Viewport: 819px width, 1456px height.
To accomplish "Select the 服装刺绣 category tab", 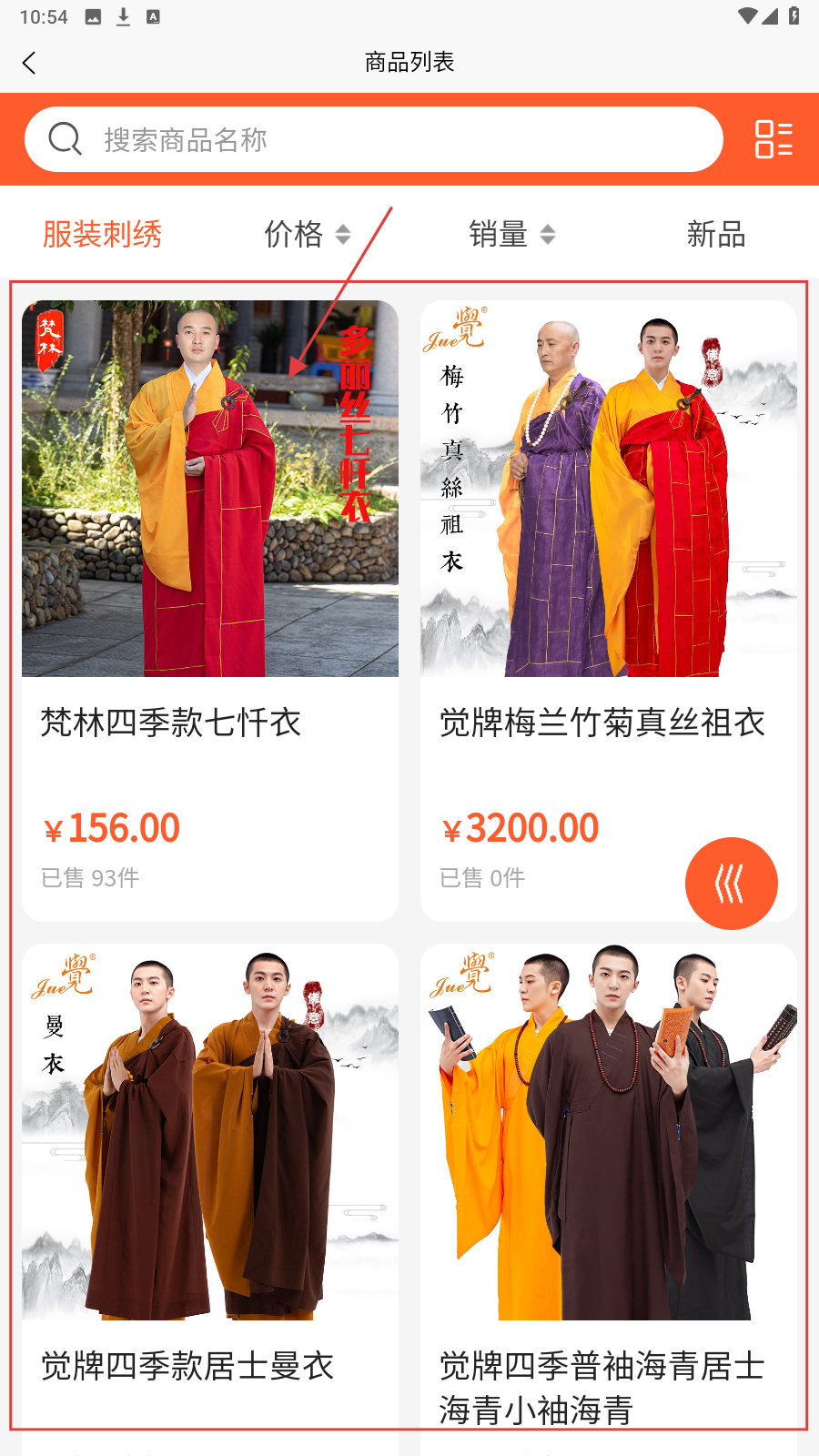I will 102,235.
